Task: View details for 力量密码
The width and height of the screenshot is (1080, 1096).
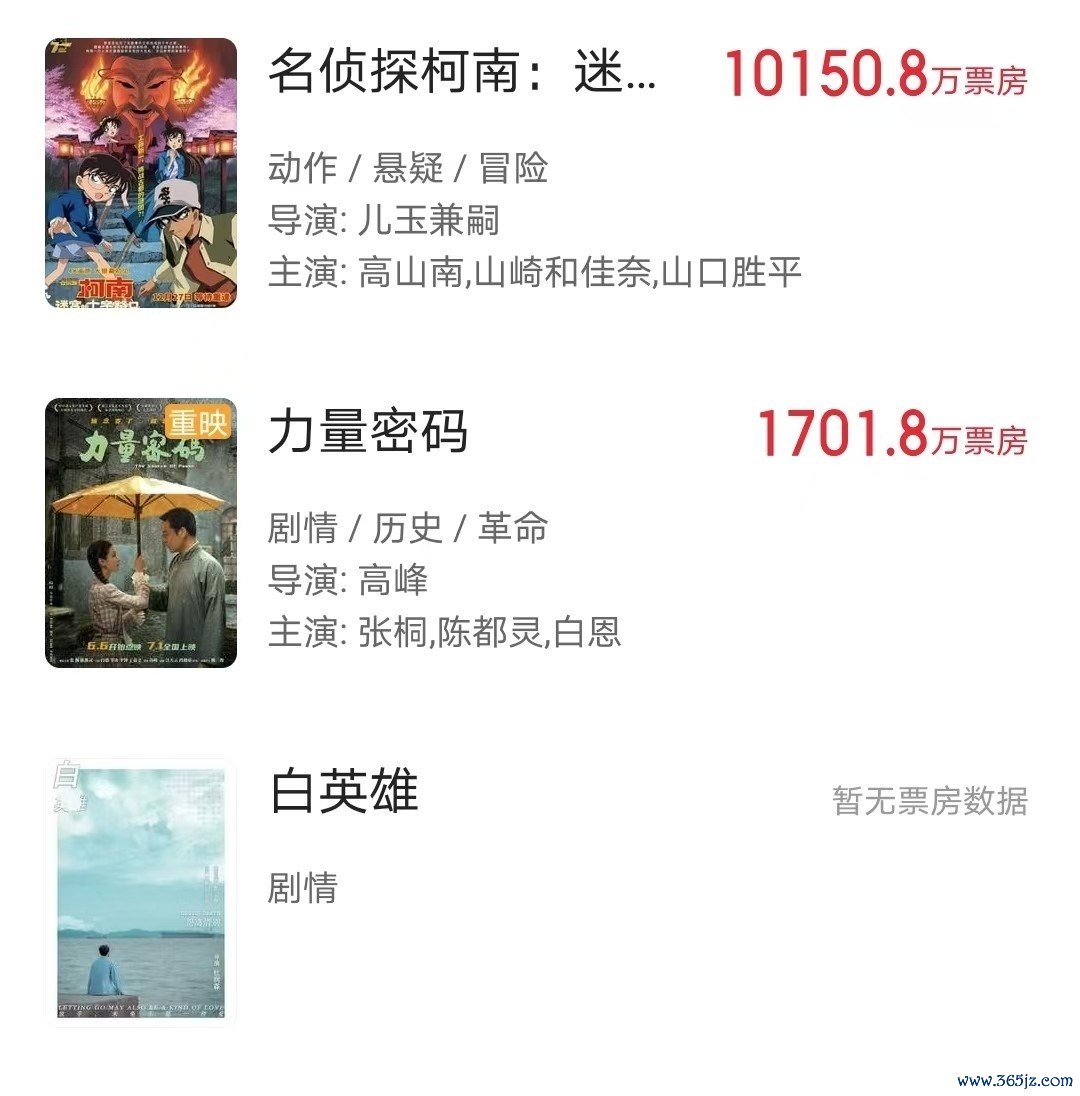Action: (x=368, y=434)
